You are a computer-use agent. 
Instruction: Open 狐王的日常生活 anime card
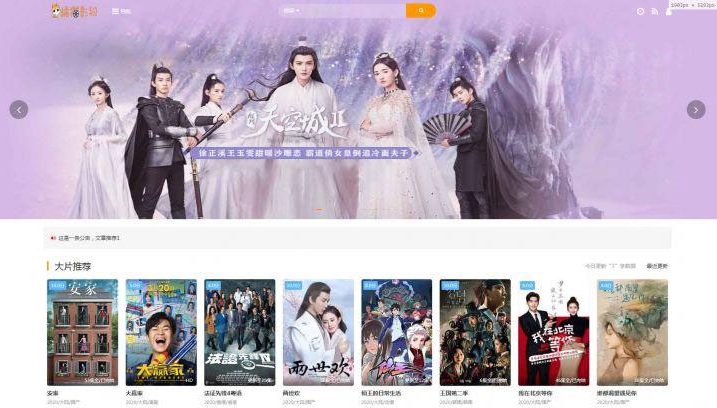coord(396,332)
